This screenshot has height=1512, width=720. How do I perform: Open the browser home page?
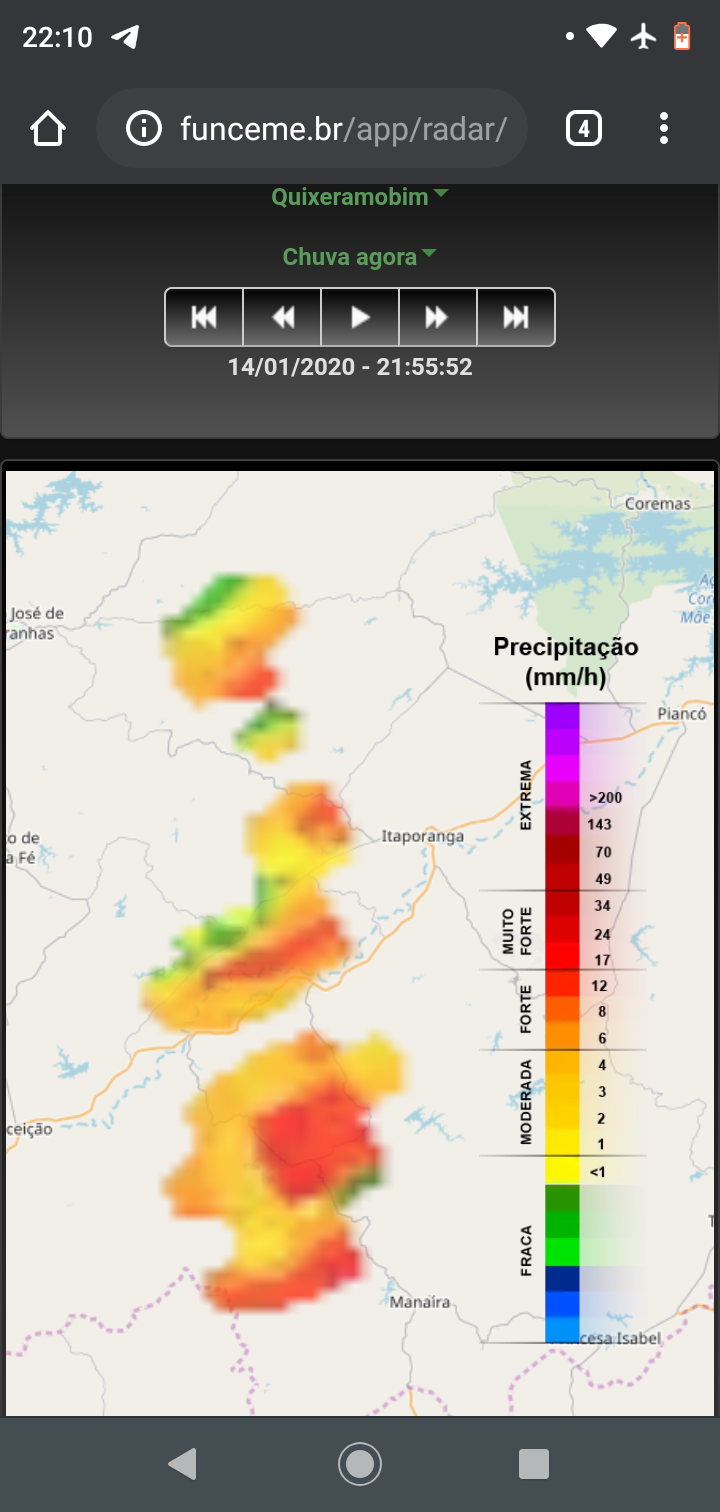click(48, 128)
